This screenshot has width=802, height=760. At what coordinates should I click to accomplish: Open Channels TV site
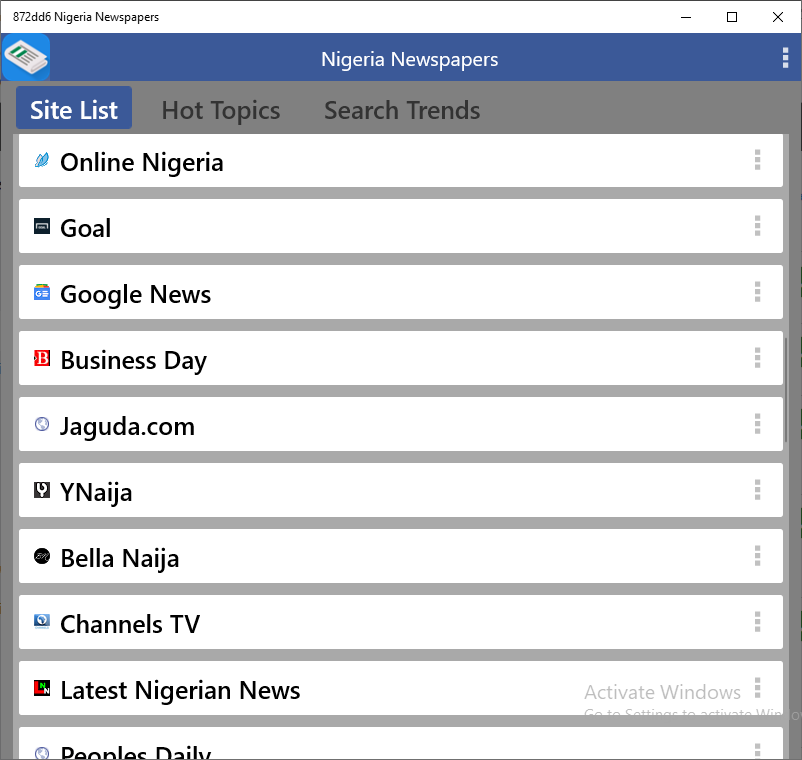[130, 624]
